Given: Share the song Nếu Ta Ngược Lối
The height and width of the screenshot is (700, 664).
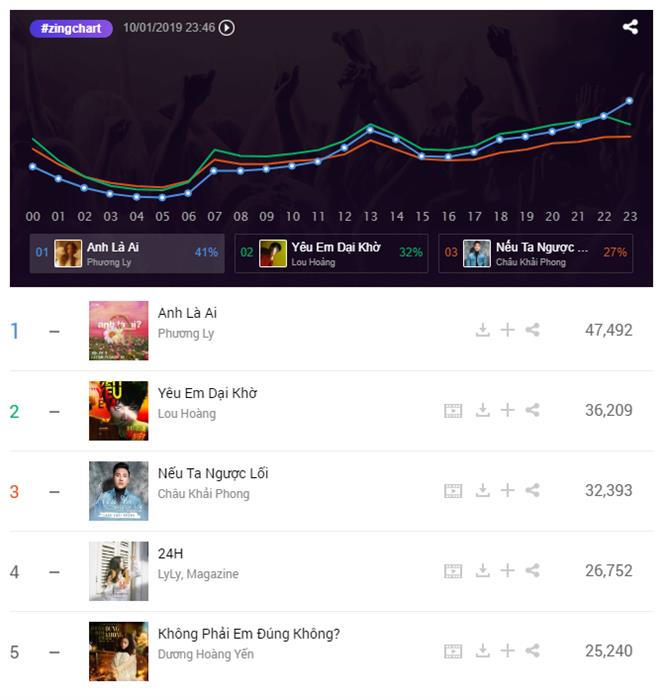Looking at the screenshot, I should [x=533, y=490].
